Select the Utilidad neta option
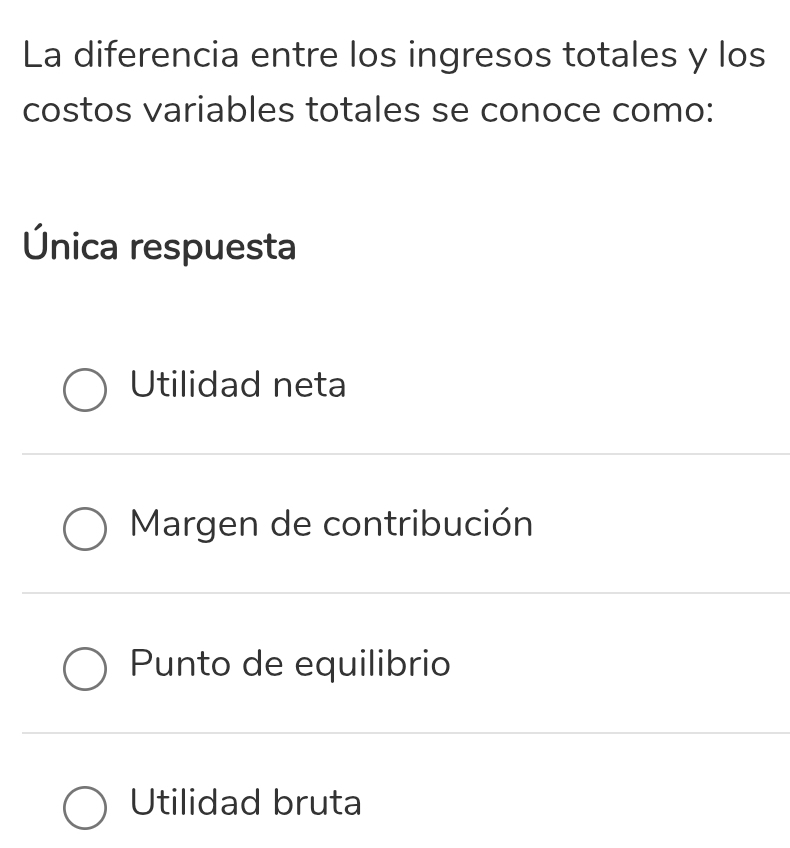This screenshot has height=848, width=790. [86, 391]
